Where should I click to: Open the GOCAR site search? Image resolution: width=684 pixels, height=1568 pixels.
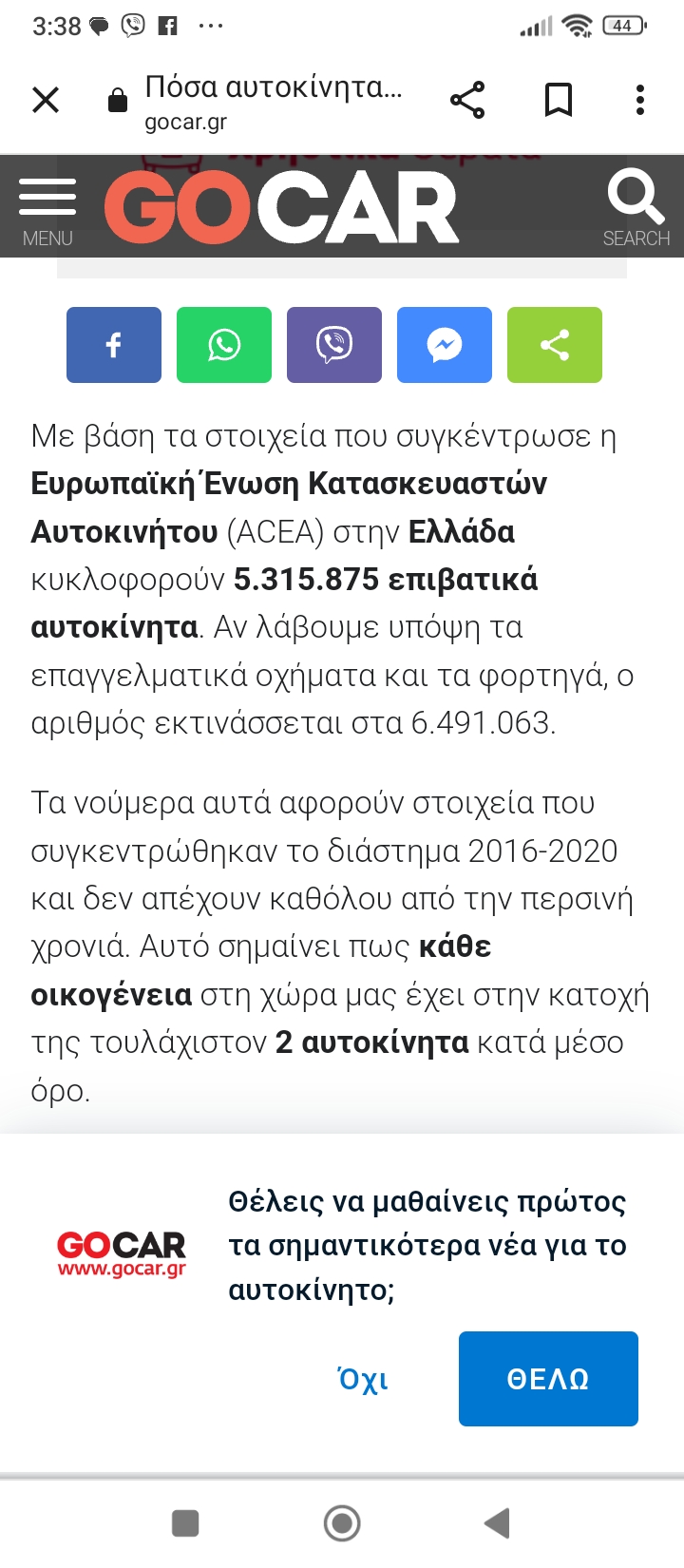pyautogui.click(x=636, y=207)
